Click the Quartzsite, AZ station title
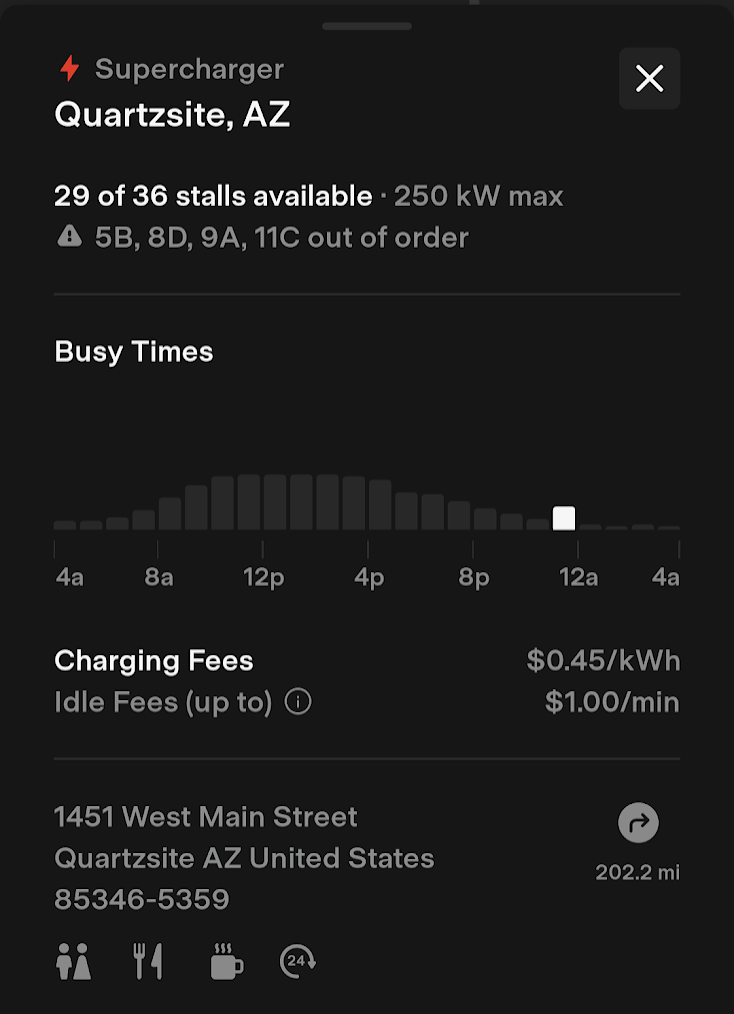This screenshot has height=1014, width=734. 172,114
